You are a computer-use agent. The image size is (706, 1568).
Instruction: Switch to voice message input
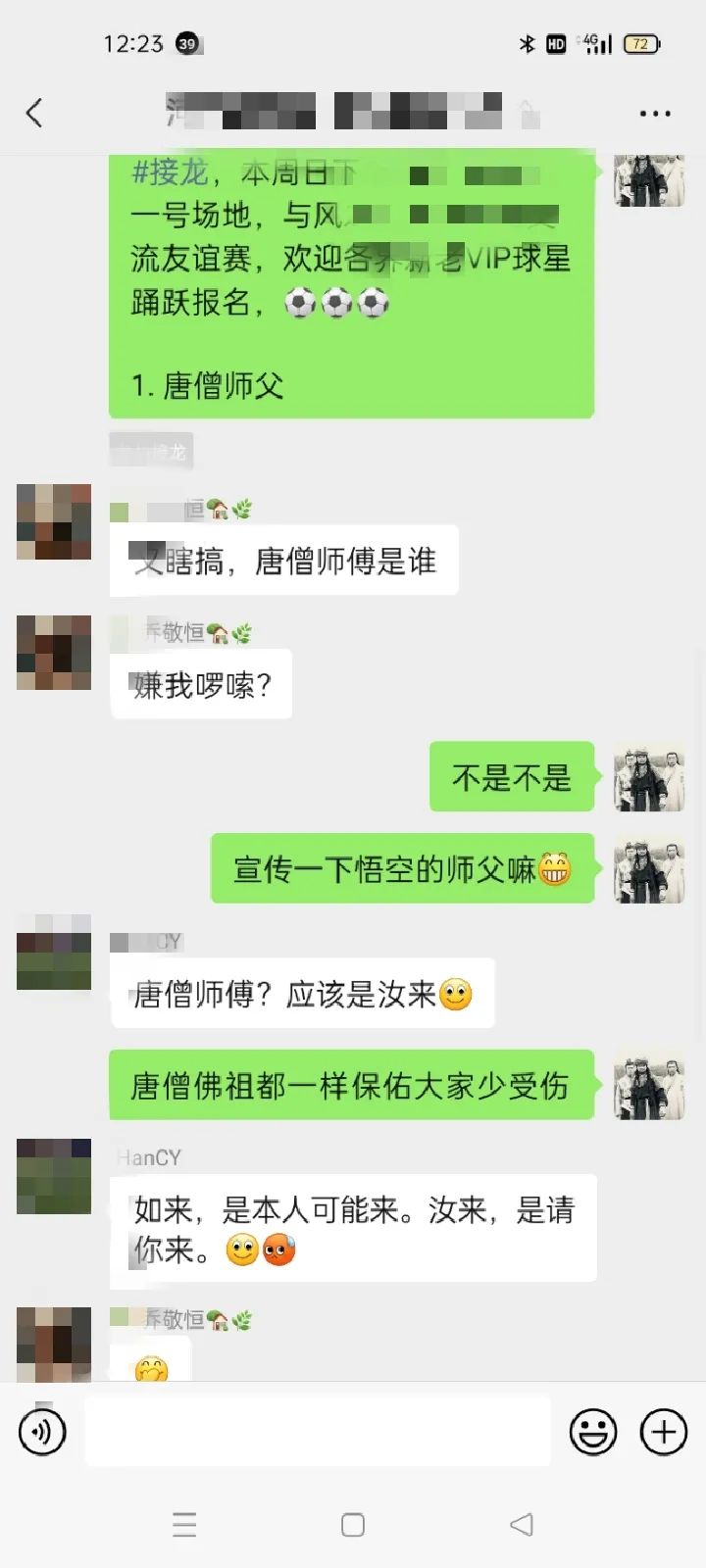(x=42, y=1432)
